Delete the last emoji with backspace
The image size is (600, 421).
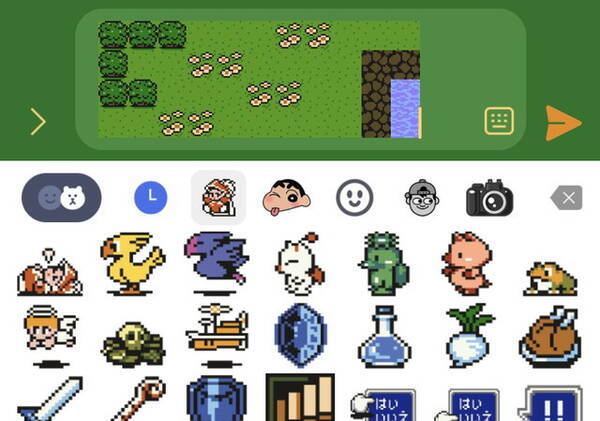click(567, 198)
